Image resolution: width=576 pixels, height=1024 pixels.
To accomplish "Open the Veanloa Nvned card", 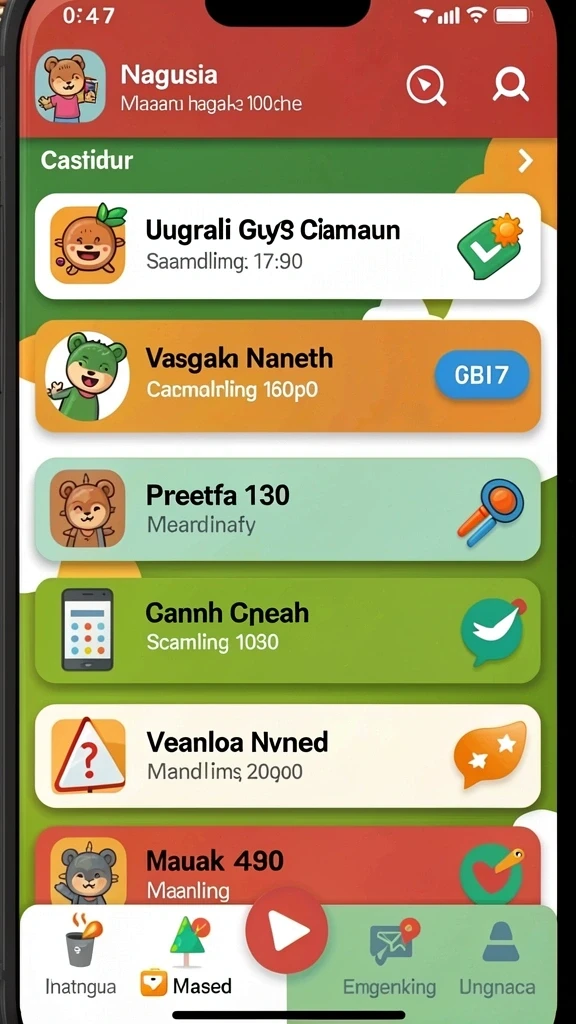I will coord(287,756).
